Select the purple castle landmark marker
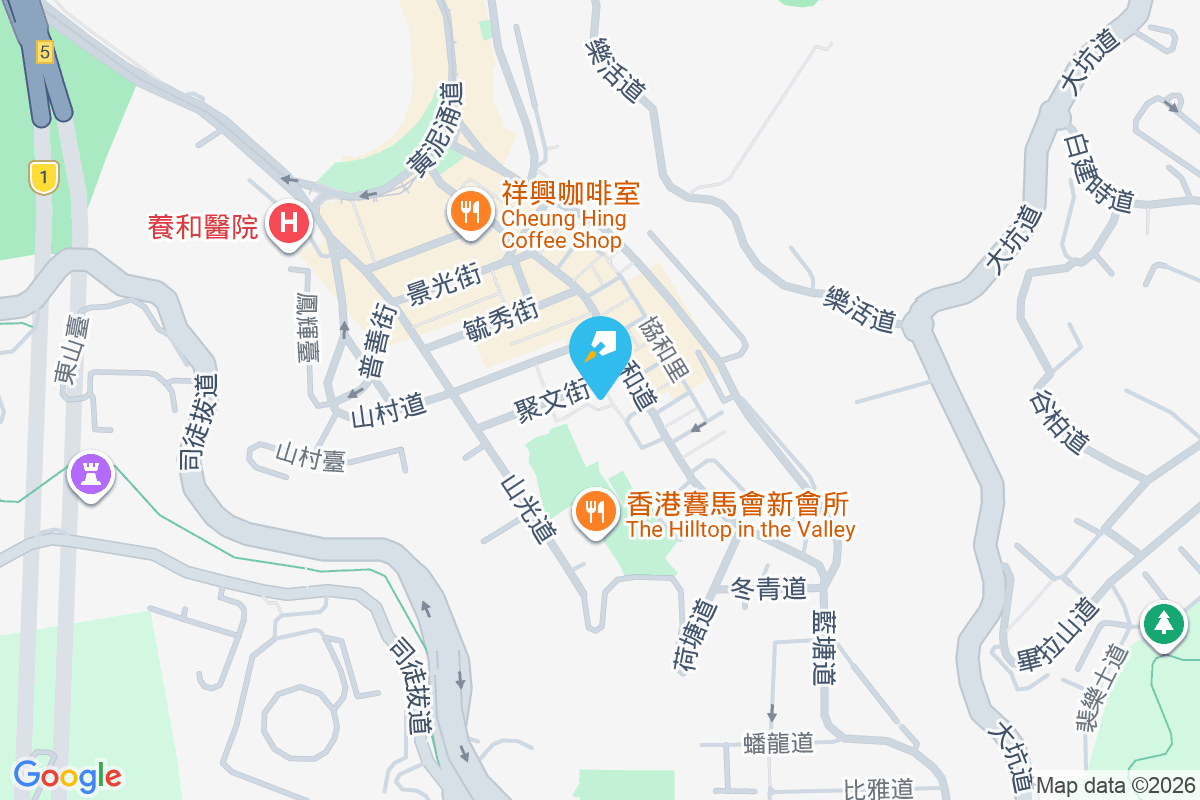 pyautogui.click(x=91, y=474)
